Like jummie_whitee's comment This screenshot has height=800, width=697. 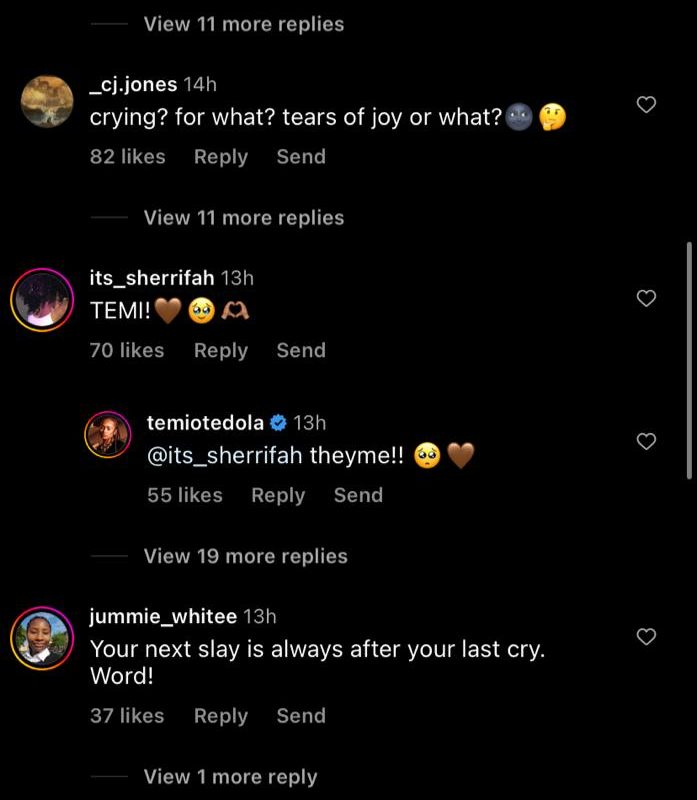[646, 637]
